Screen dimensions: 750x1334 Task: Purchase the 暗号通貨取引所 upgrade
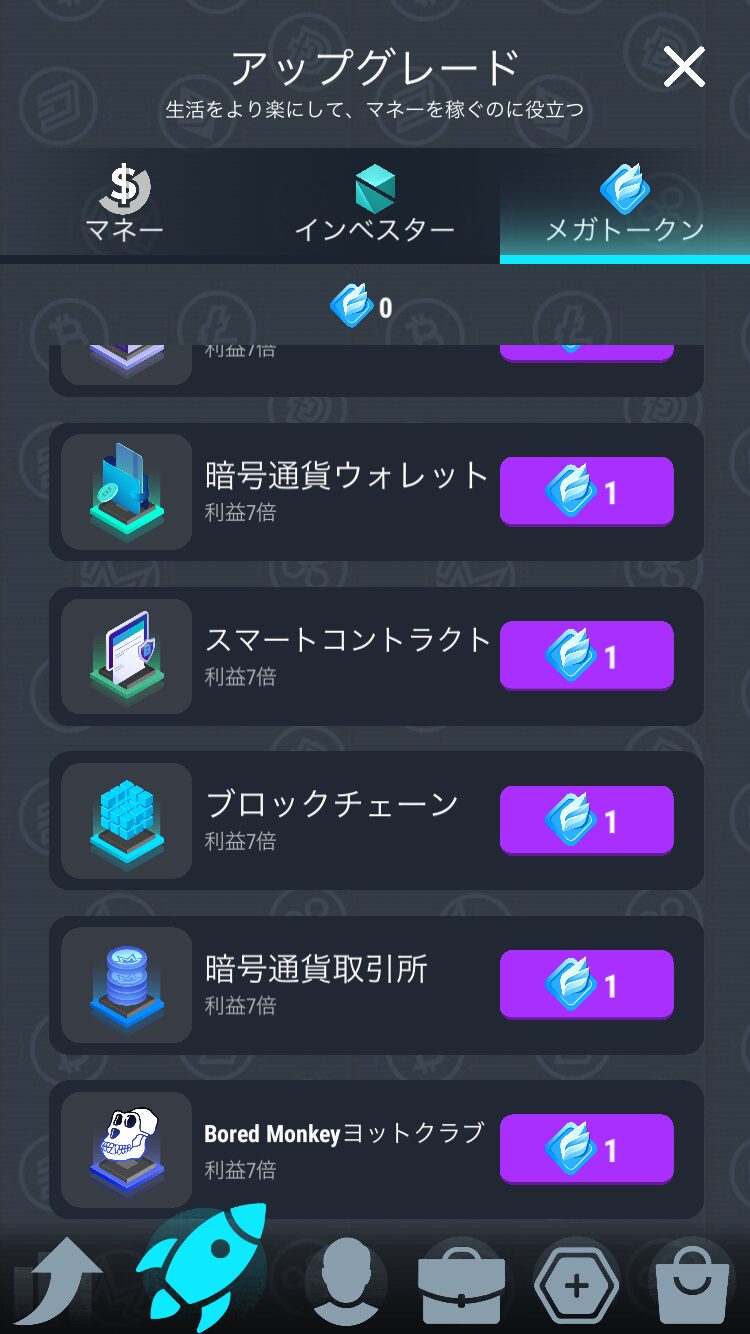click(587, 985)
